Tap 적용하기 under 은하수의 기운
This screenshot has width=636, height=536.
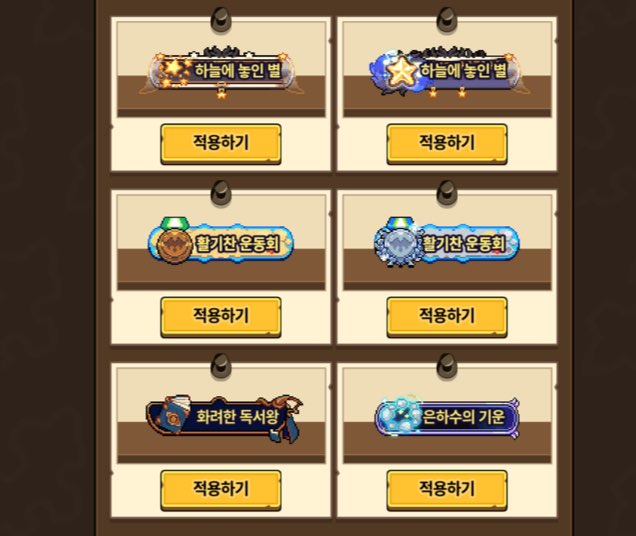447,490
